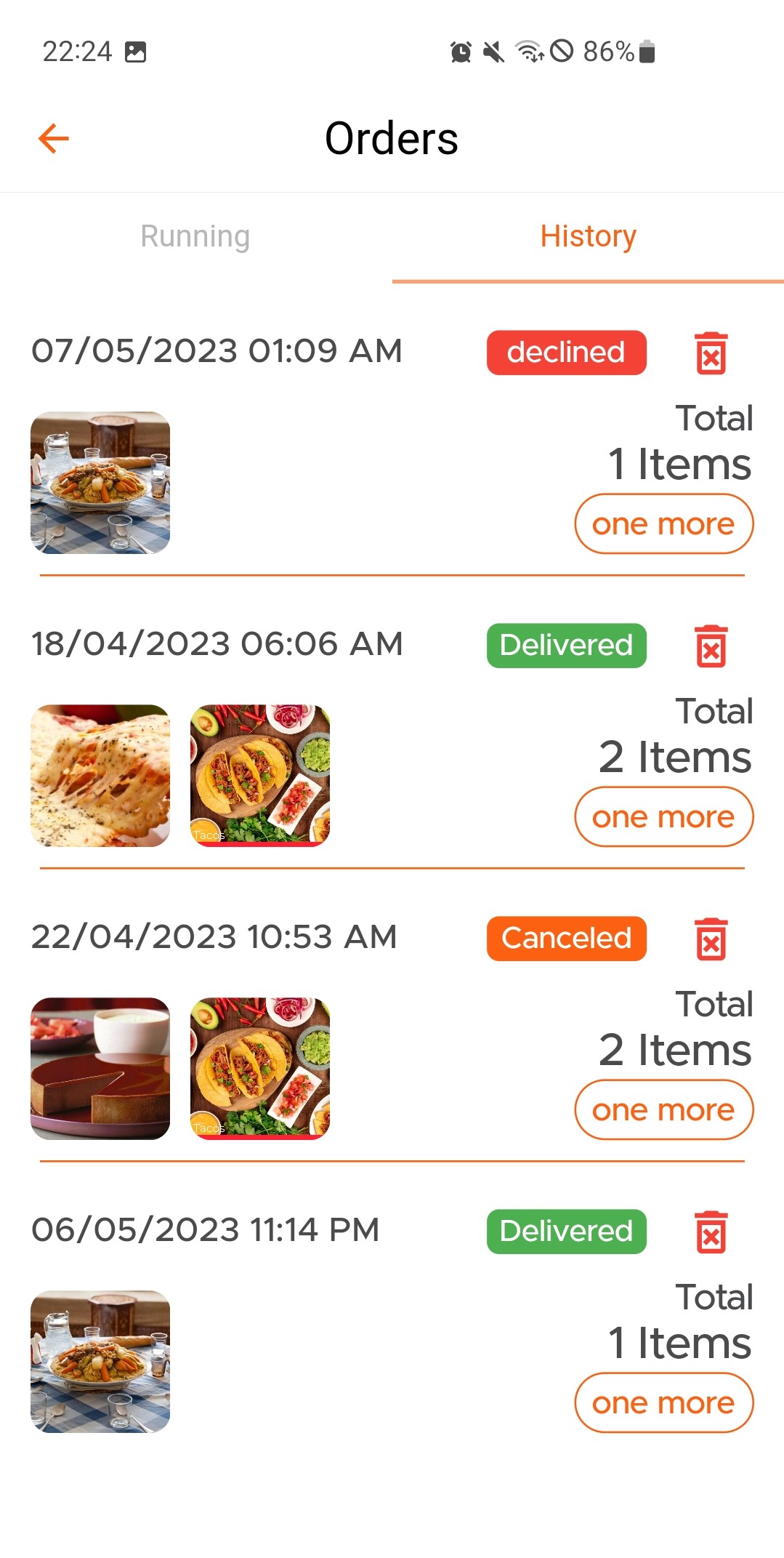784x1558 pixels.
Task: Delete the declined order from 07/05/2023
Action: (711, 353)
